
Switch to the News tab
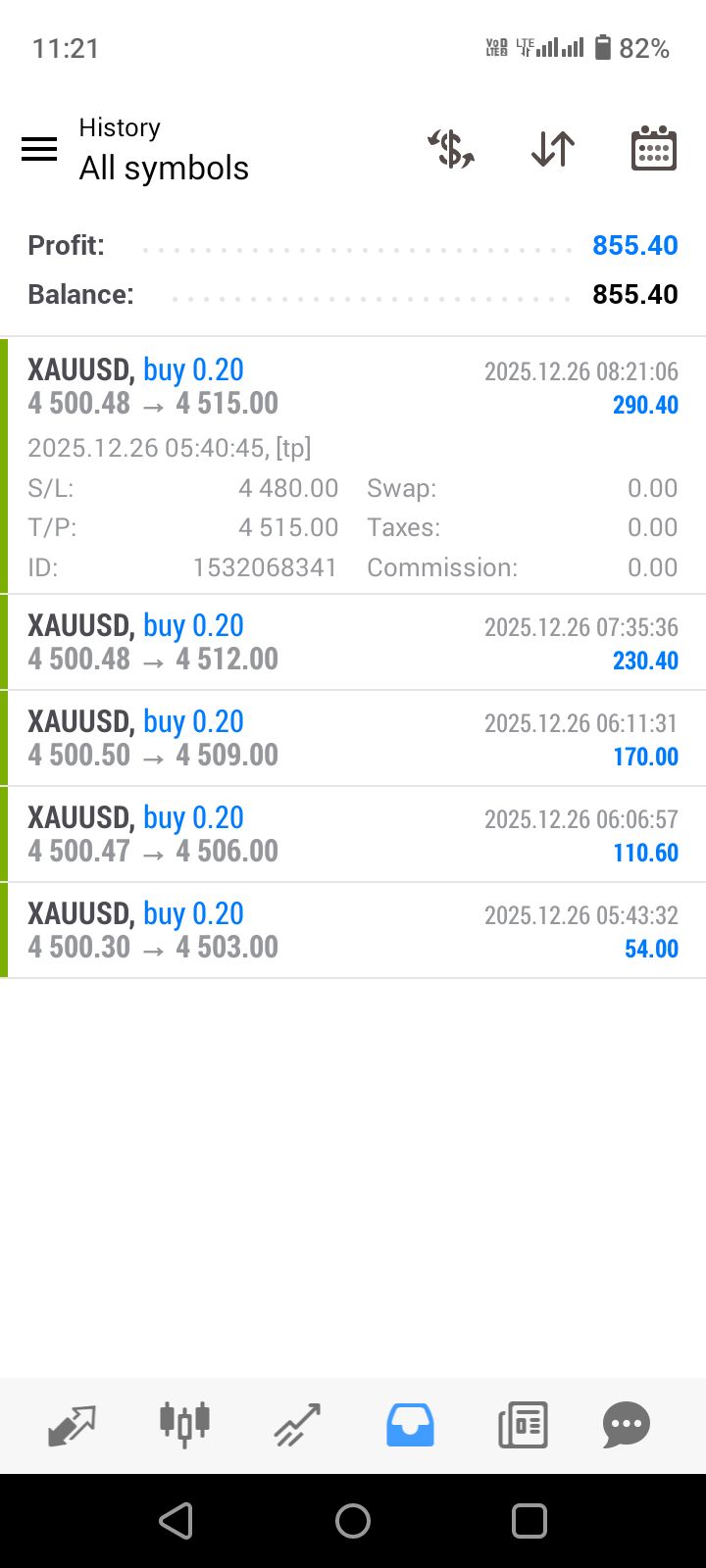[523, 1425]
